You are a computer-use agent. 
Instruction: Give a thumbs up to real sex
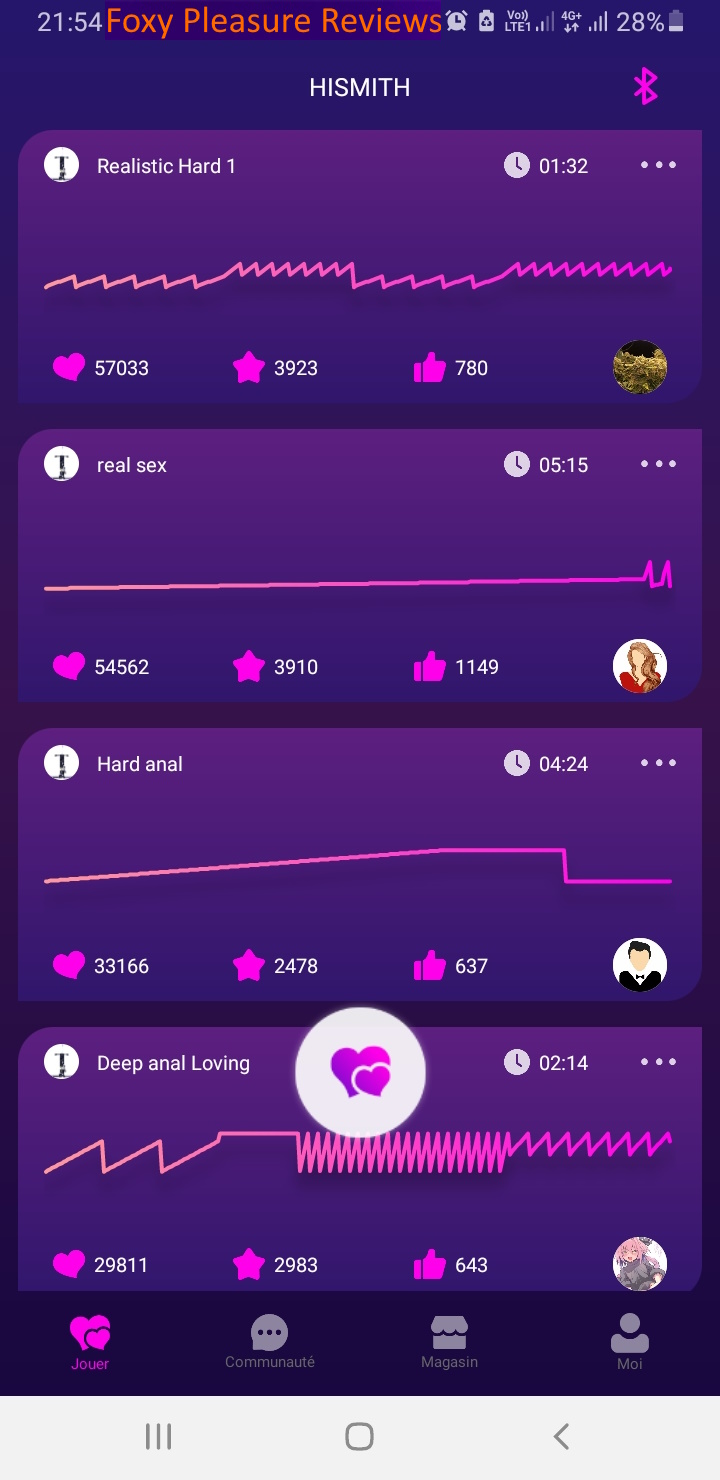(x=429, y=667)
